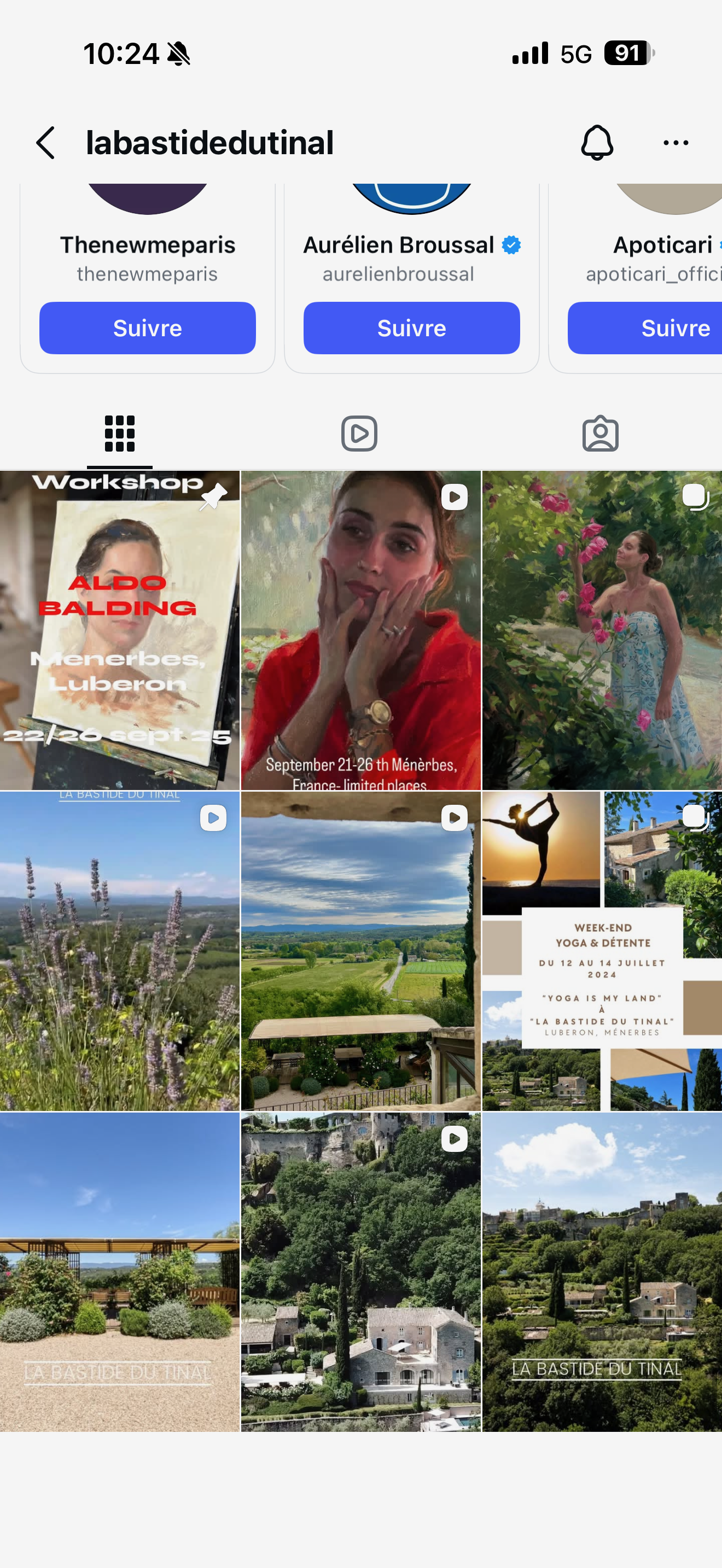Open the pinned Aldo Balding workshop post
The image size is (722, 1568).
coord(119,630)
